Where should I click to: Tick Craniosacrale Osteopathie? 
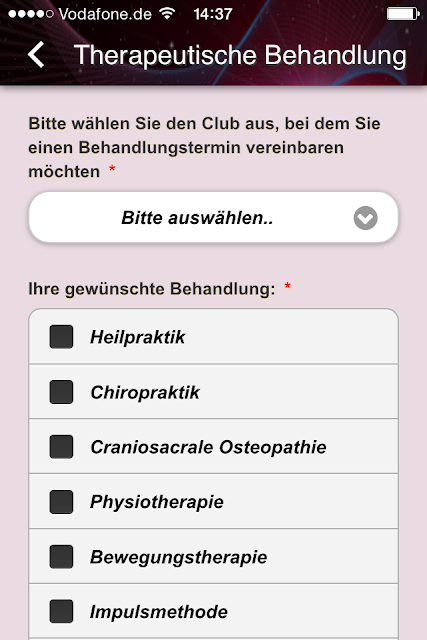(x=61, y=447)
